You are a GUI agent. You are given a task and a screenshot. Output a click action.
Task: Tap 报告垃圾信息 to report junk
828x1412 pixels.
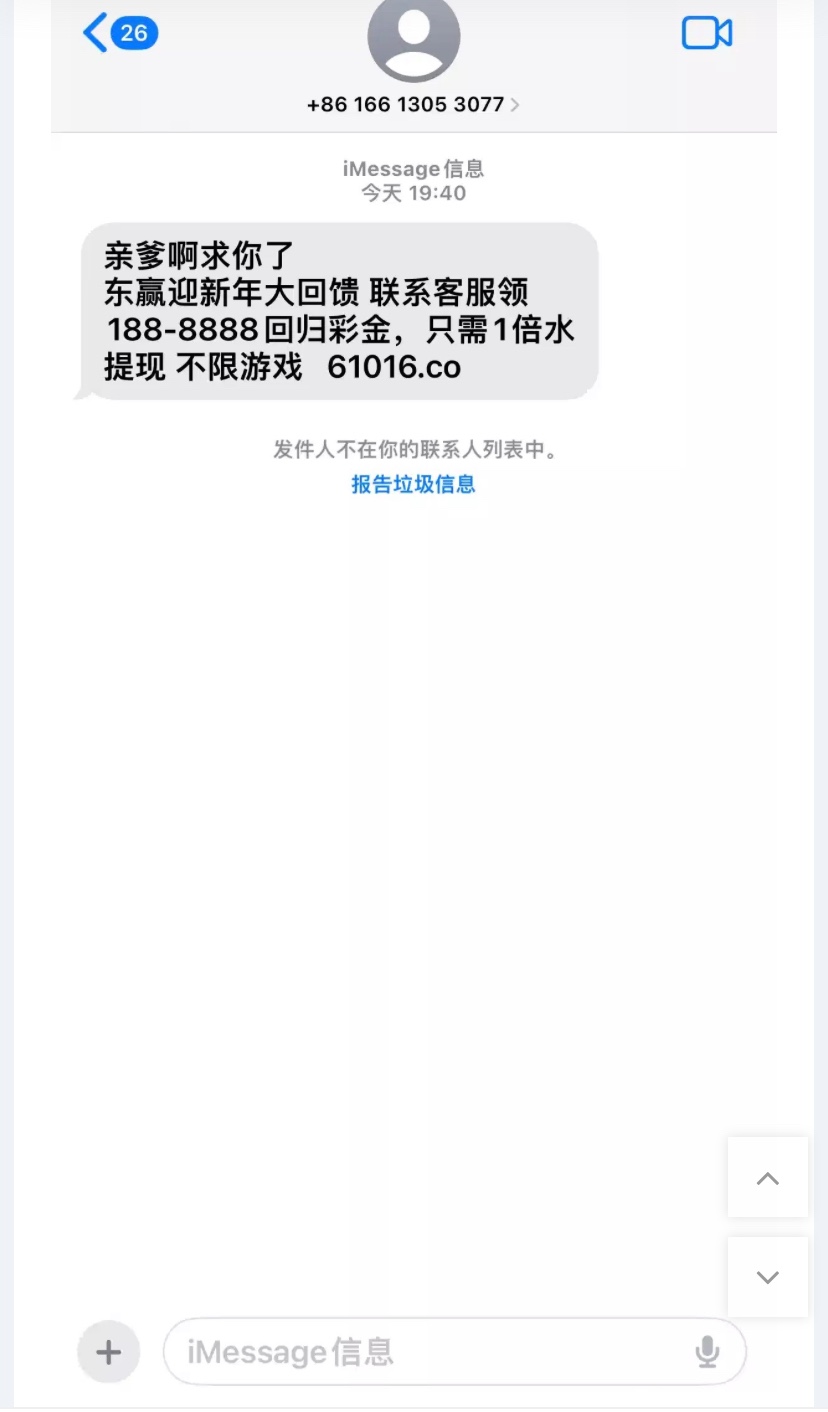click(x=413, y=485)
